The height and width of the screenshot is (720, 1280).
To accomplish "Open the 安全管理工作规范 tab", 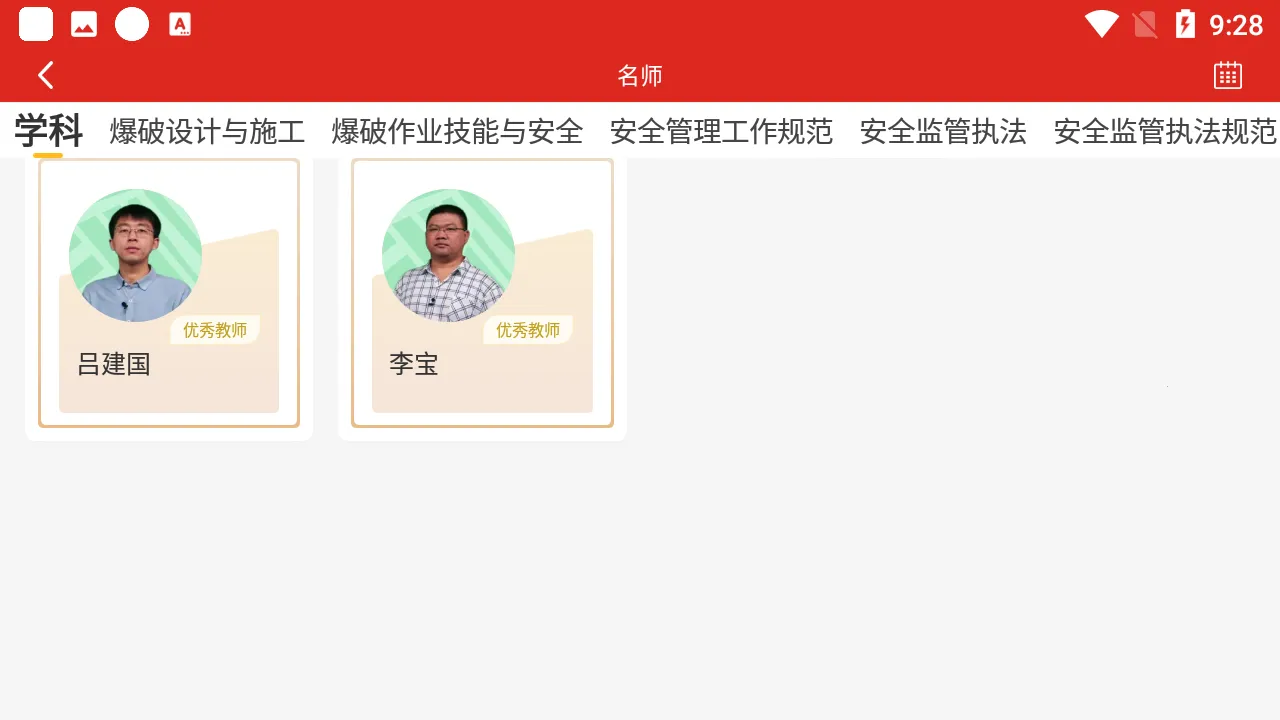I will [721, 131].
